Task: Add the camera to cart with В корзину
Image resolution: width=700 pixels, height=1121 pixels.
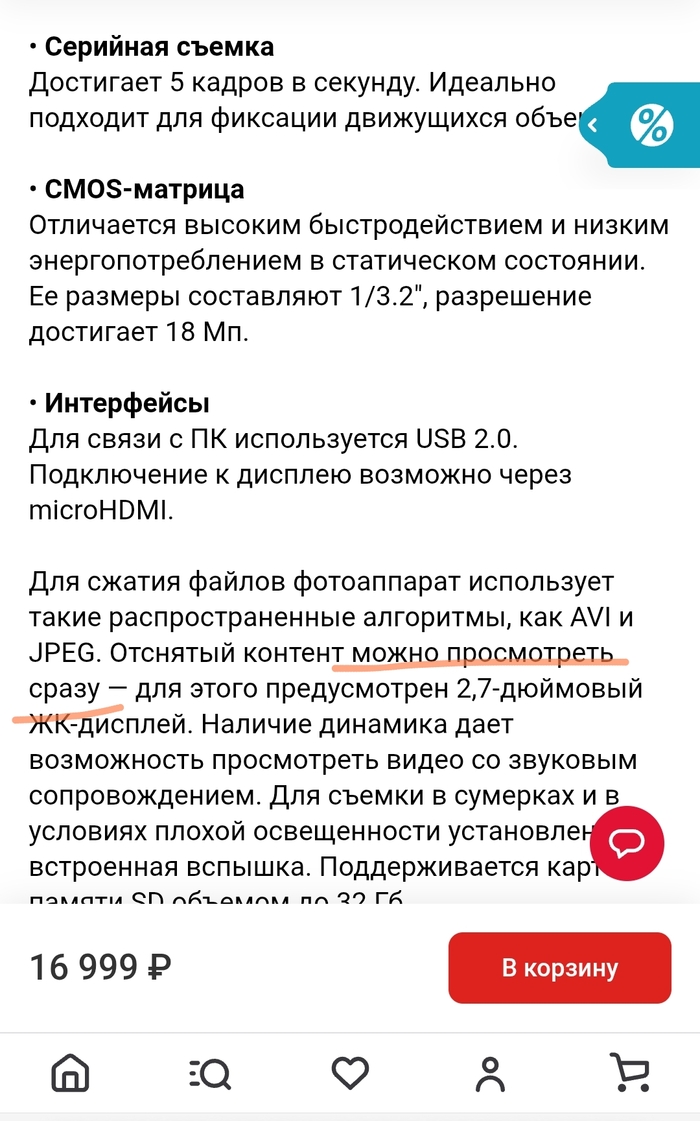Action: pyautogui.click(x=559, y=968)
